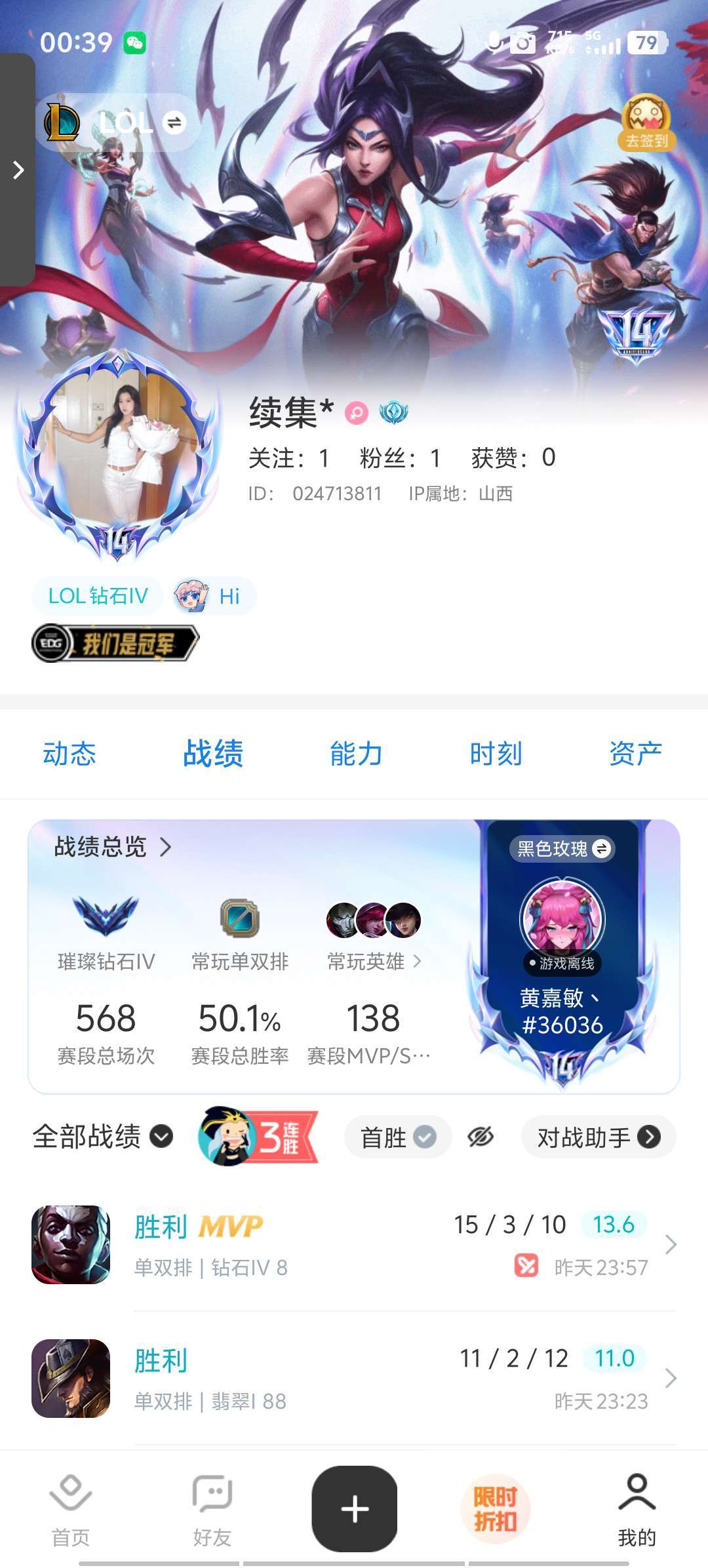Viewport: 708px width, 1568px height.
Task: Open the 时刻 tab
Action: [496, 754]
